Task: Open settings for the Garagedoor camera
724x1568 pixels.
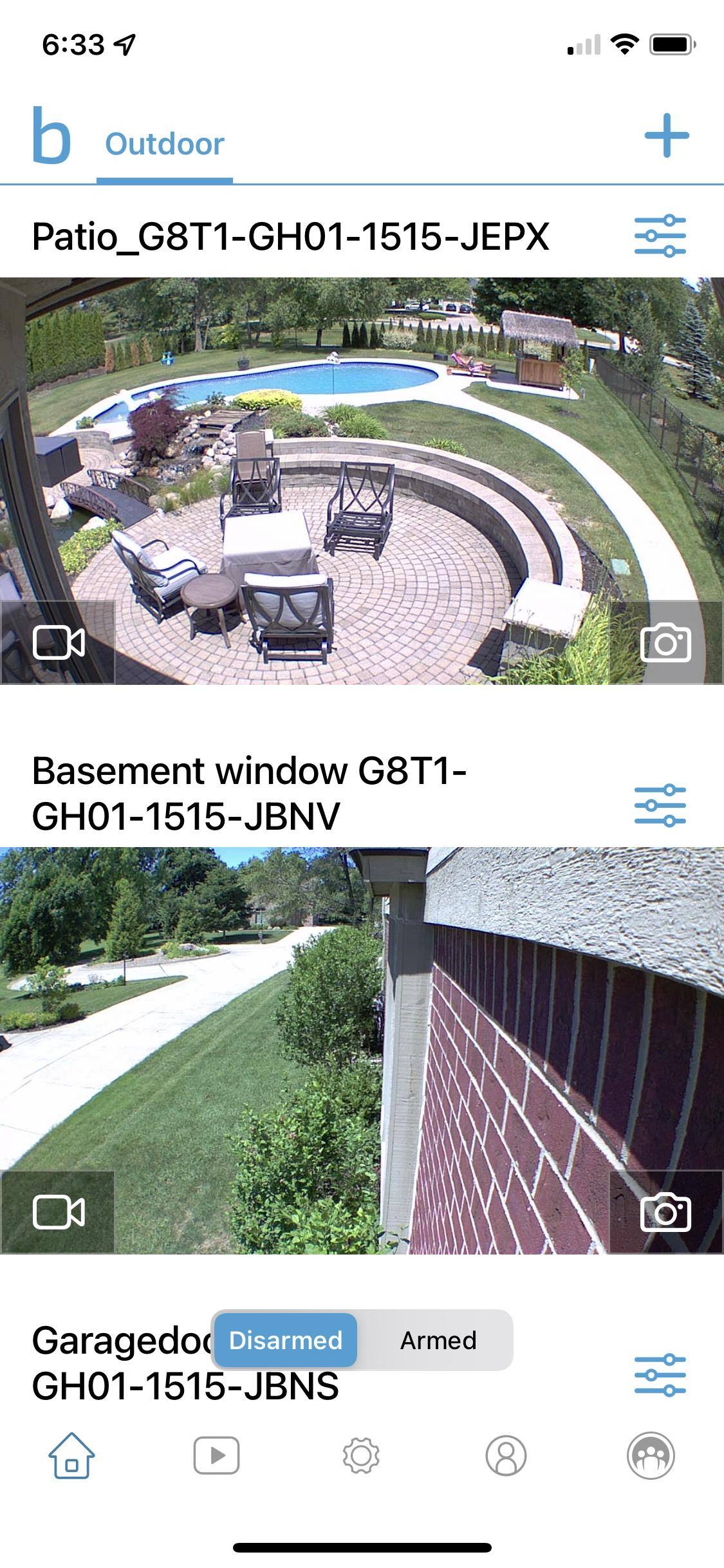Action: point(660,1374)
